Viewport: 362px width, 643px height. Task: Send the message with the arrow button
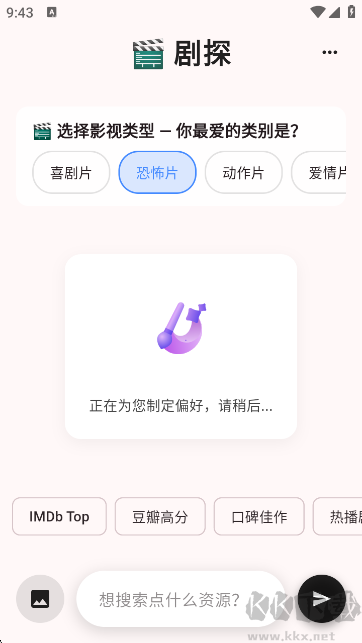321,599
